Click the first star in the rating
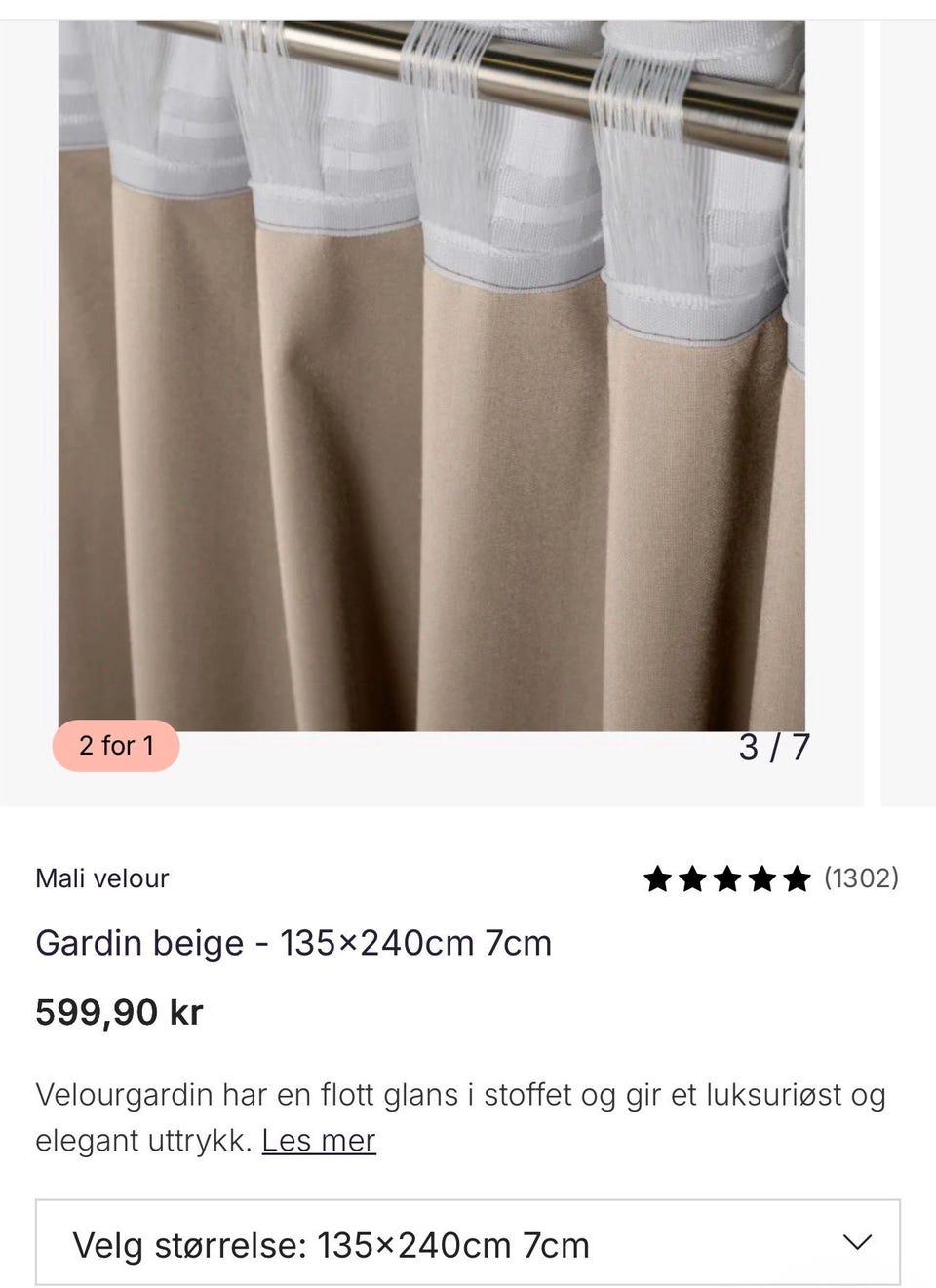This screenshot has height=1288, width=936. point(659,878)
